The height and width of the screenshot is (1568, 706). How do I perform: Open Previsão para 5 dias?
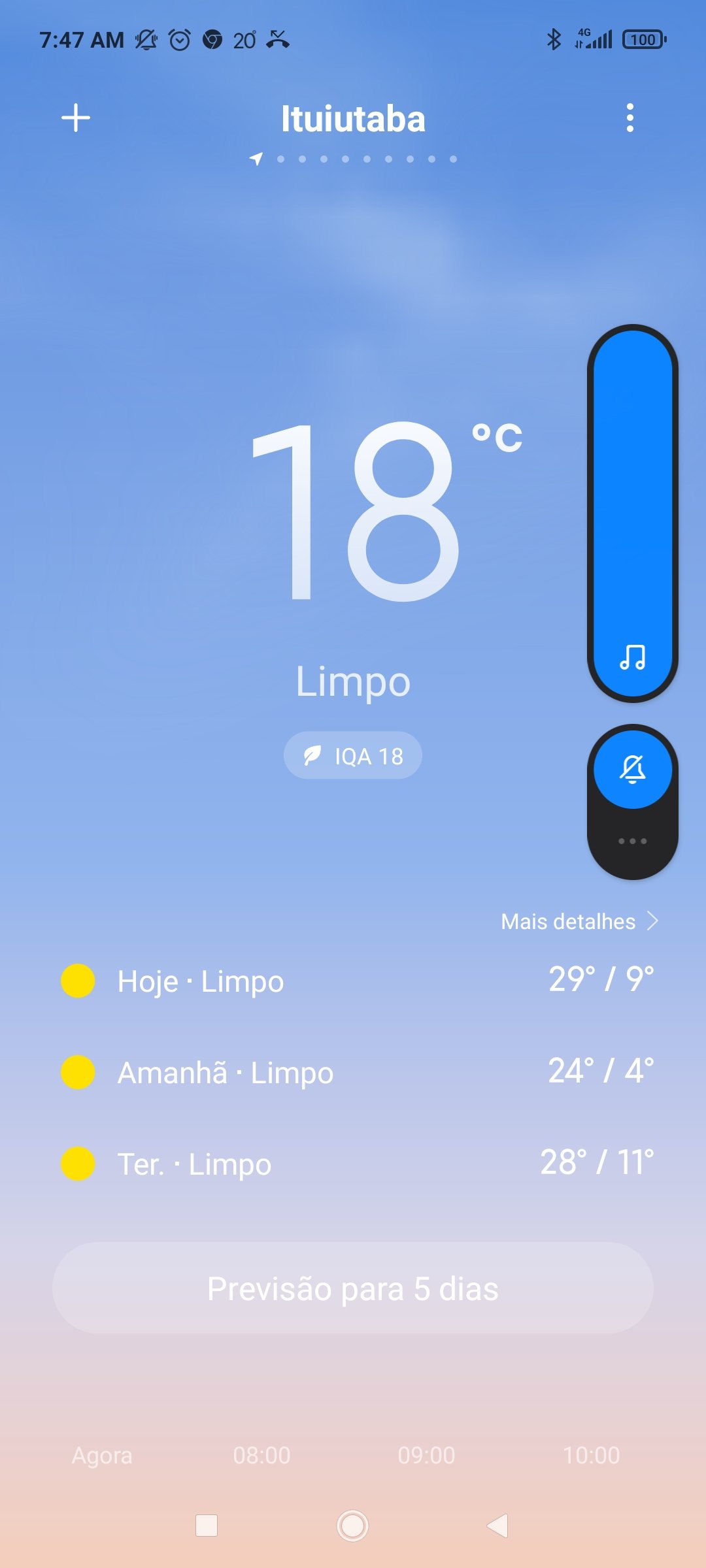pos(353,1288)
